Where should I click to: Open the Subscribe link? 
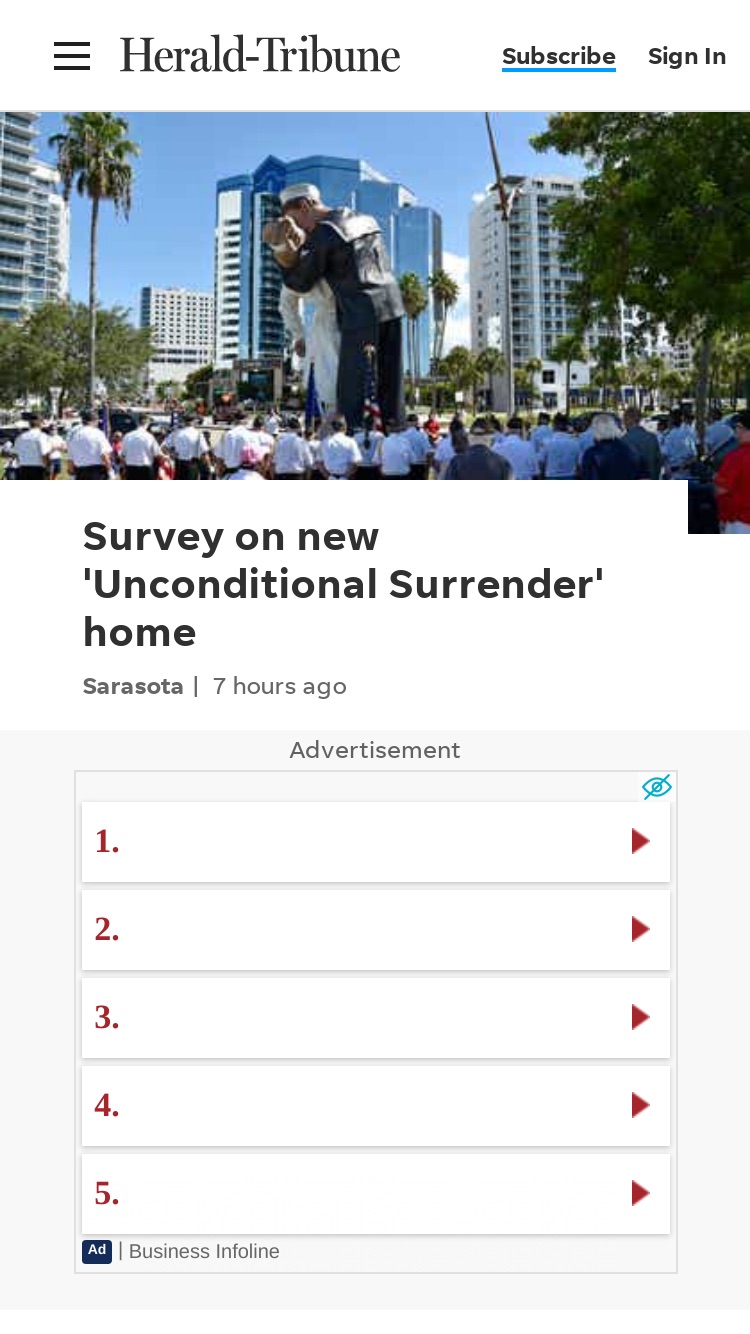click(x=559, y=56)
